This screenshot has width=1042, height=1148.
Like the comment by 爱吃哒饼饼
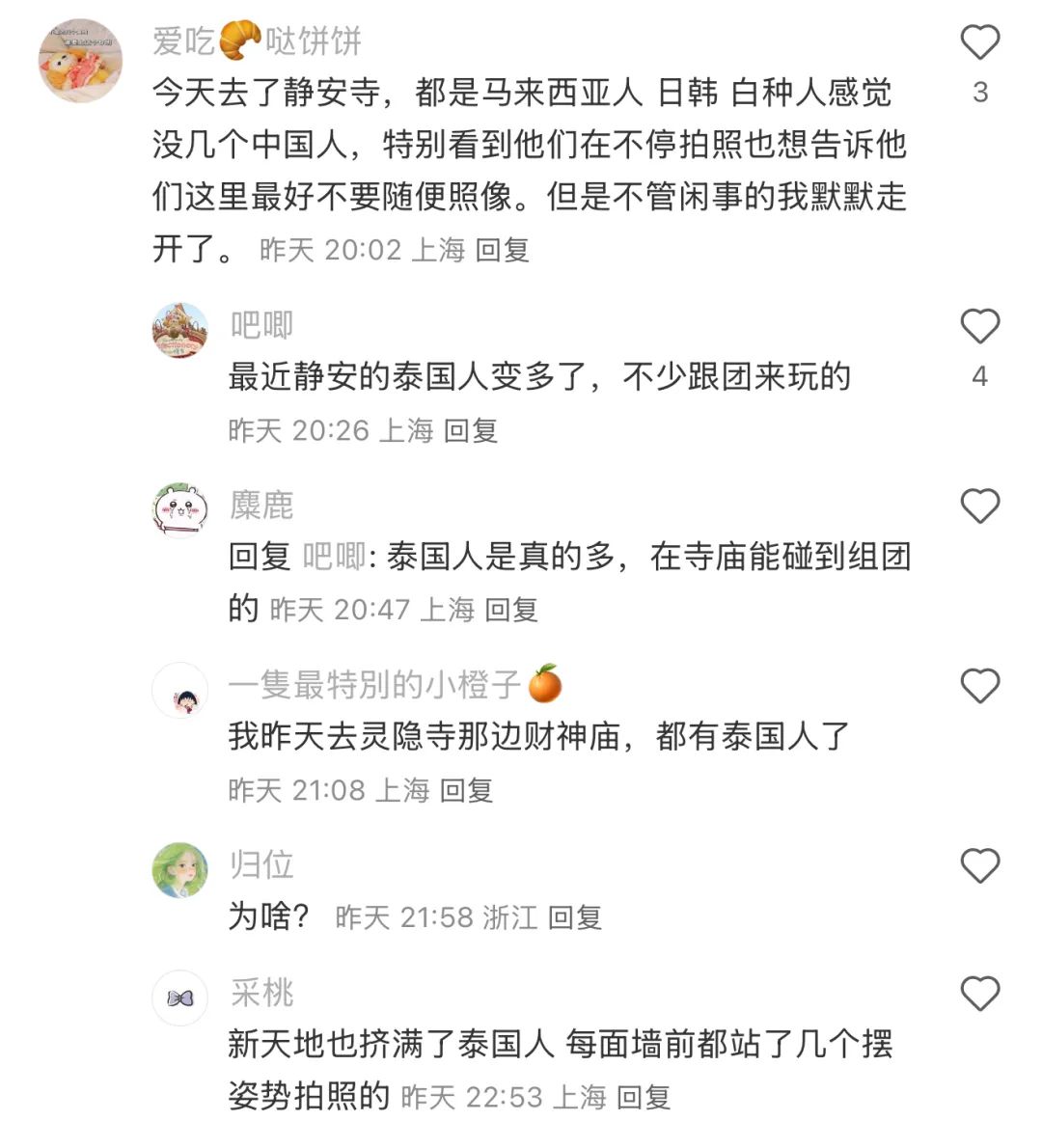tap(979, 43)
